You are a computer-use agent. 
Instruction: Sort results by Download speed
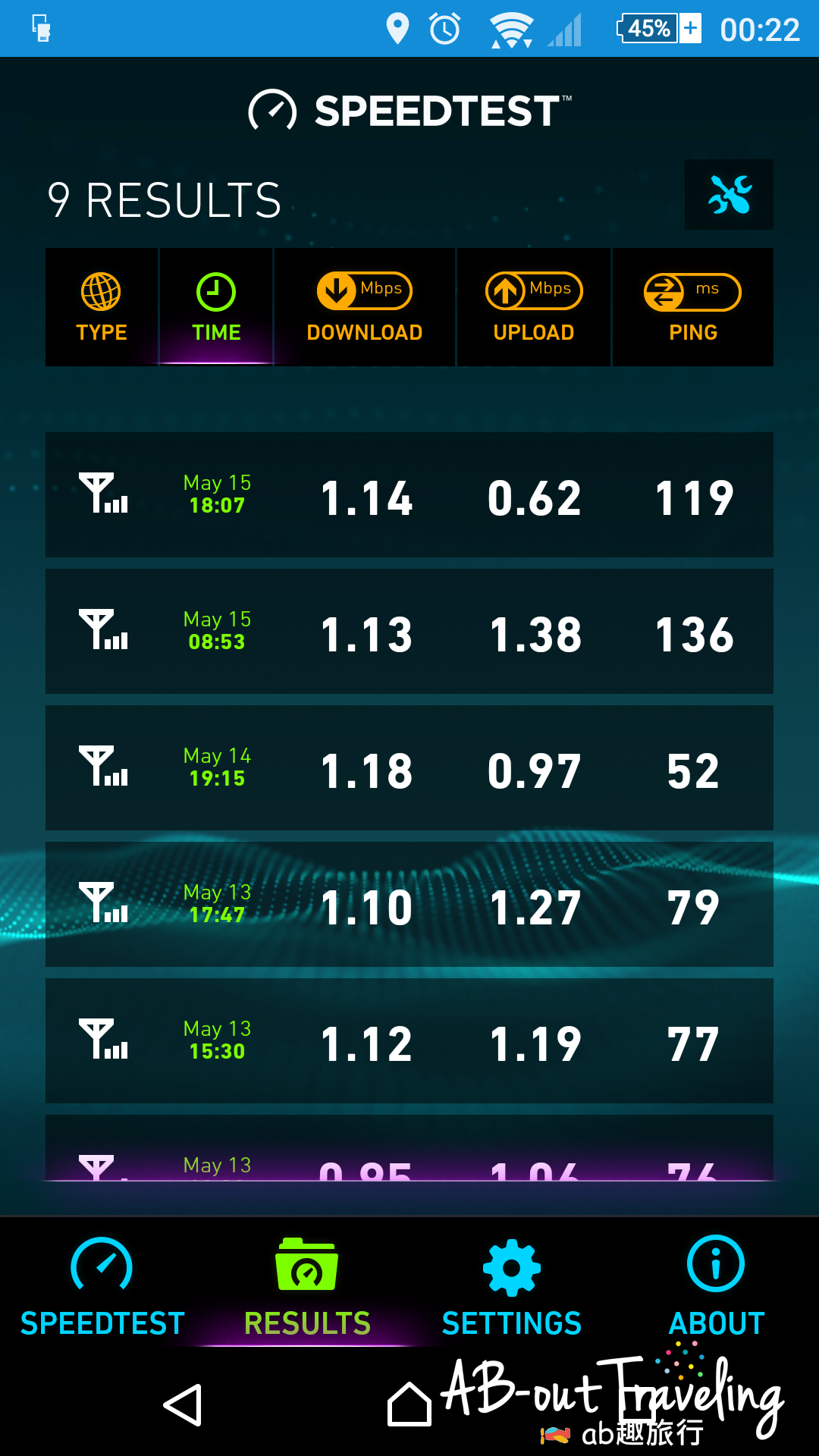(365, 307)
